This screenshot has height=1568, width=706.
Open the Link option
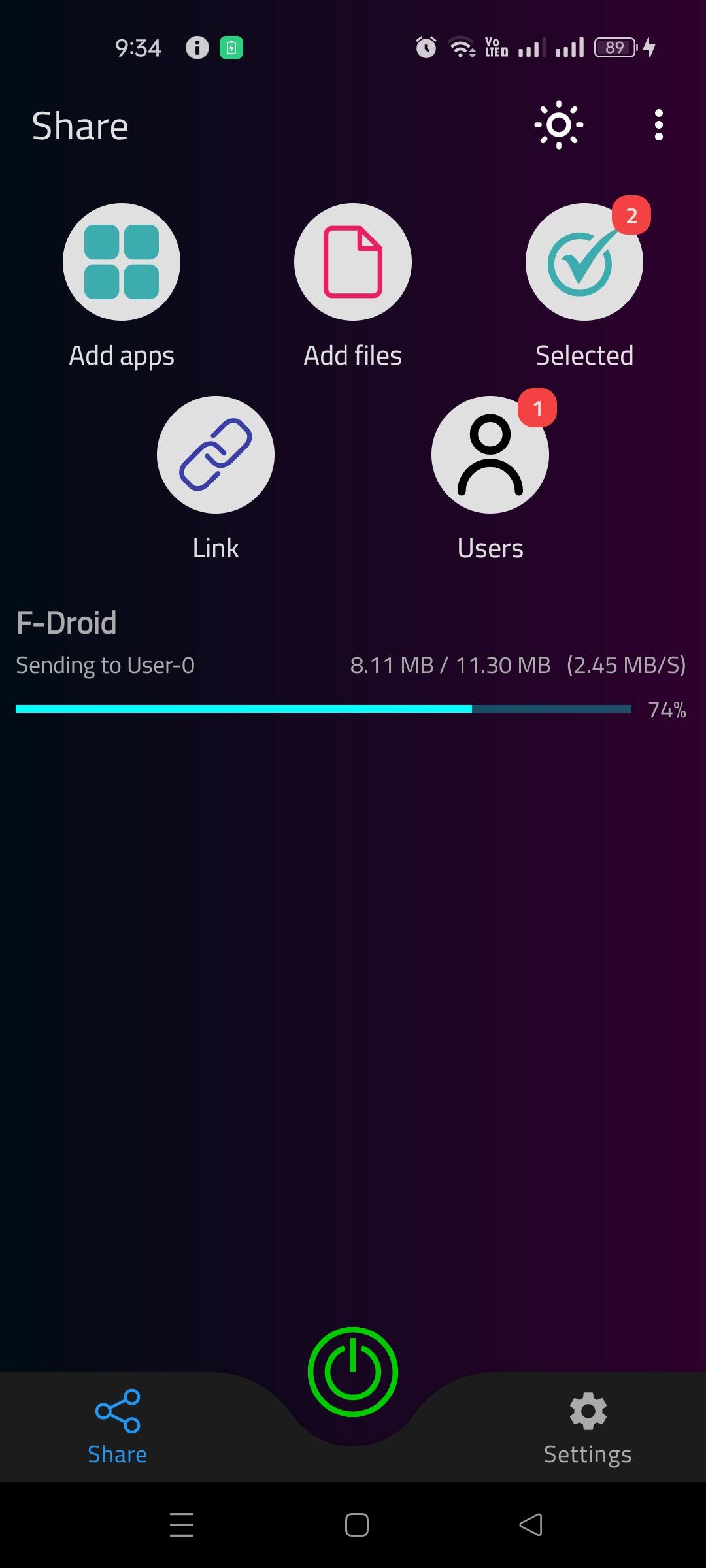point(216,455)
